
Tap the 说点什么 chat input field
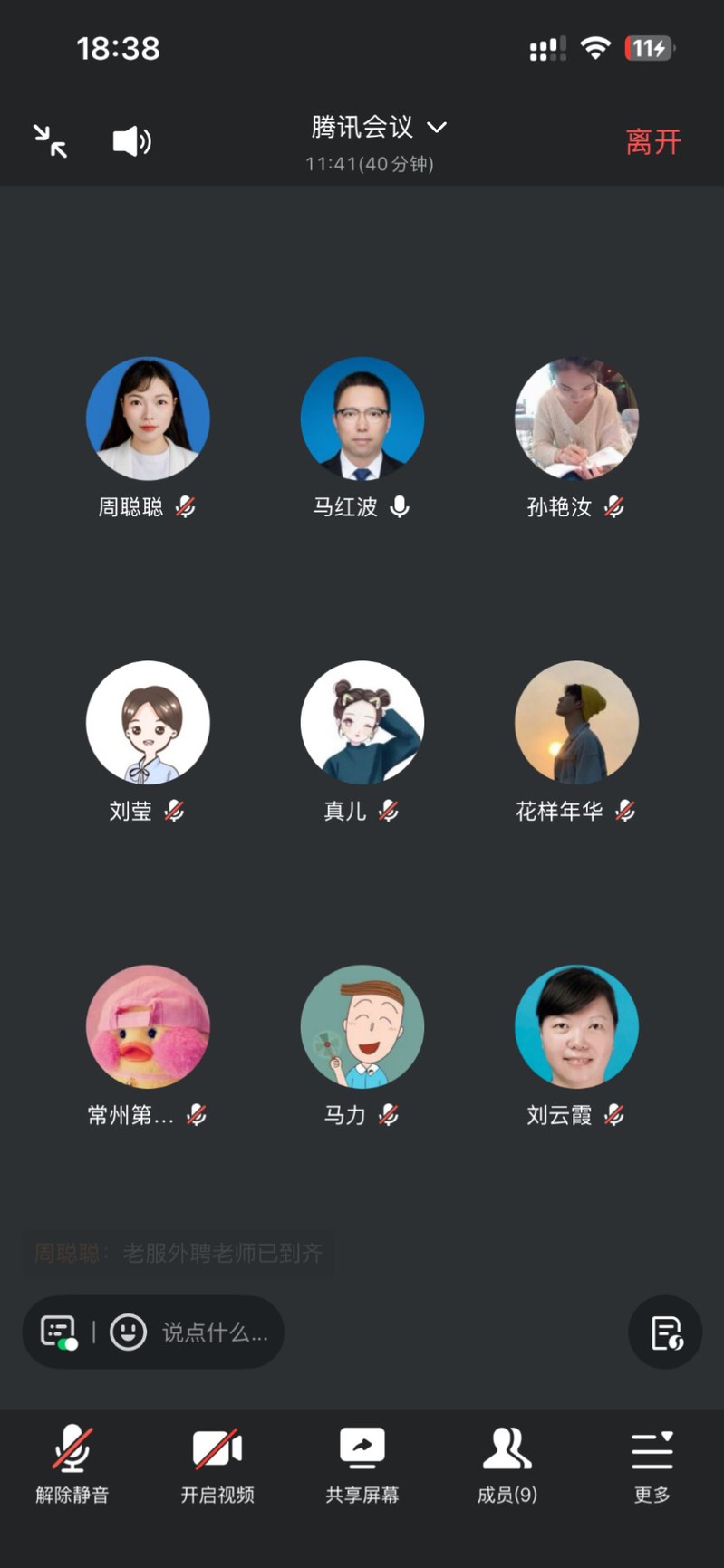[215, 1332]
